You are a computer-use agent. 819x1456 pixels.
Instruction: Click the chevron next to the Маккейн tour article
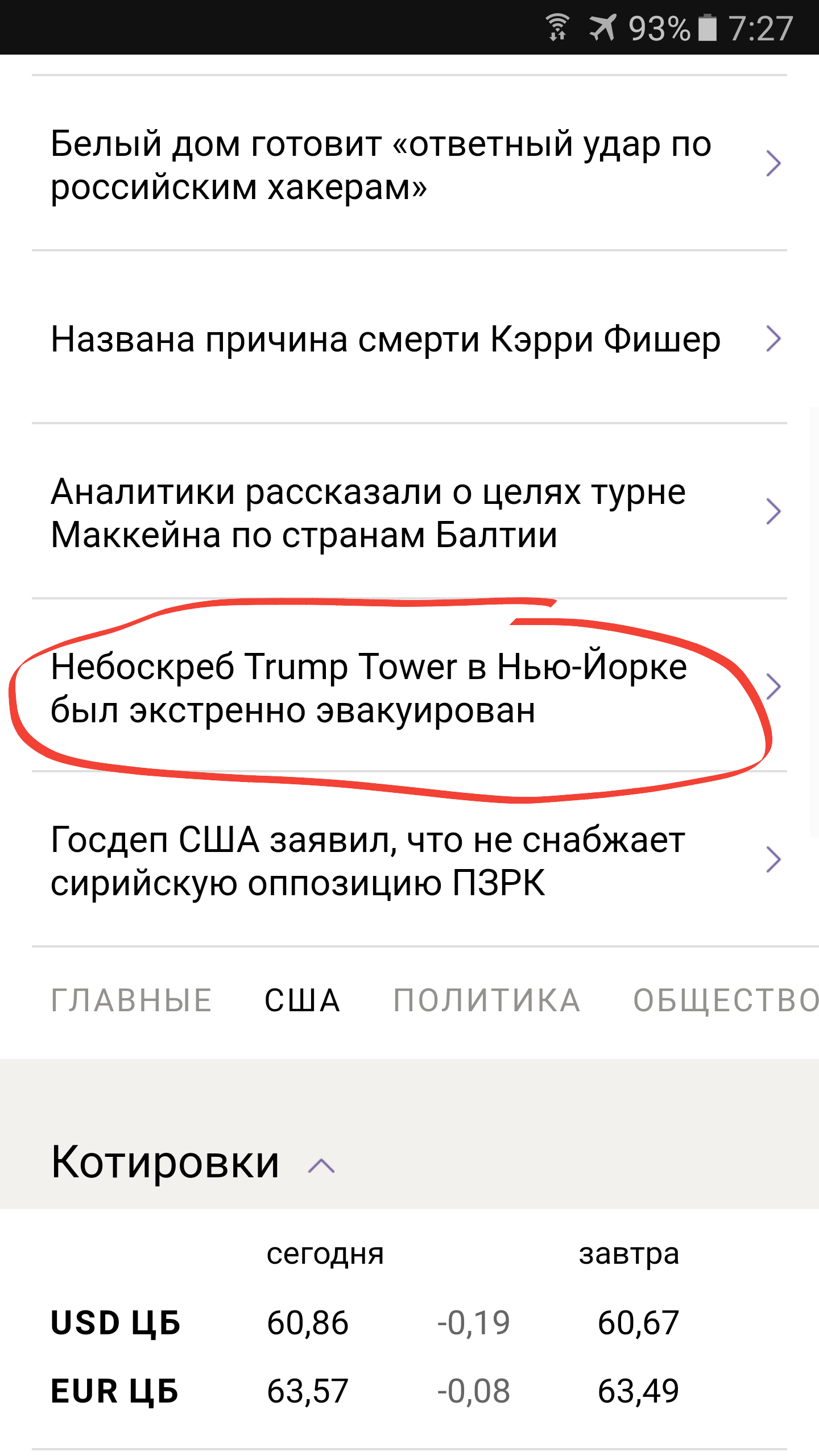775,512
